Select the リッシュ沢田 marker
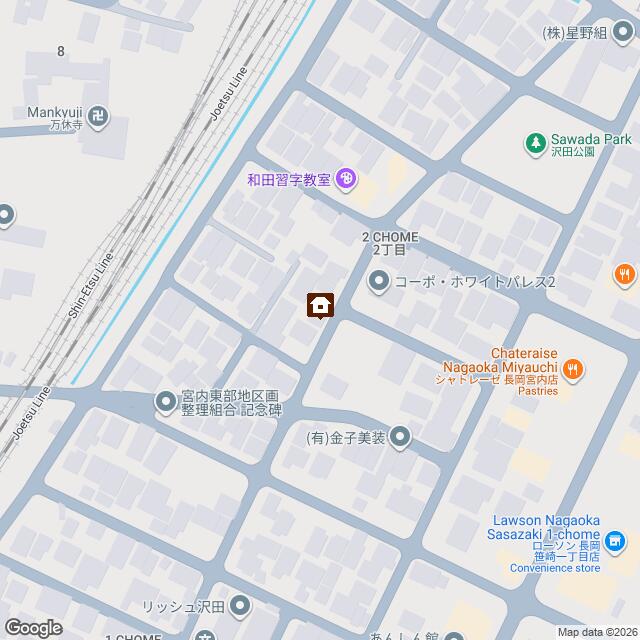 click(x=239, y=605)
